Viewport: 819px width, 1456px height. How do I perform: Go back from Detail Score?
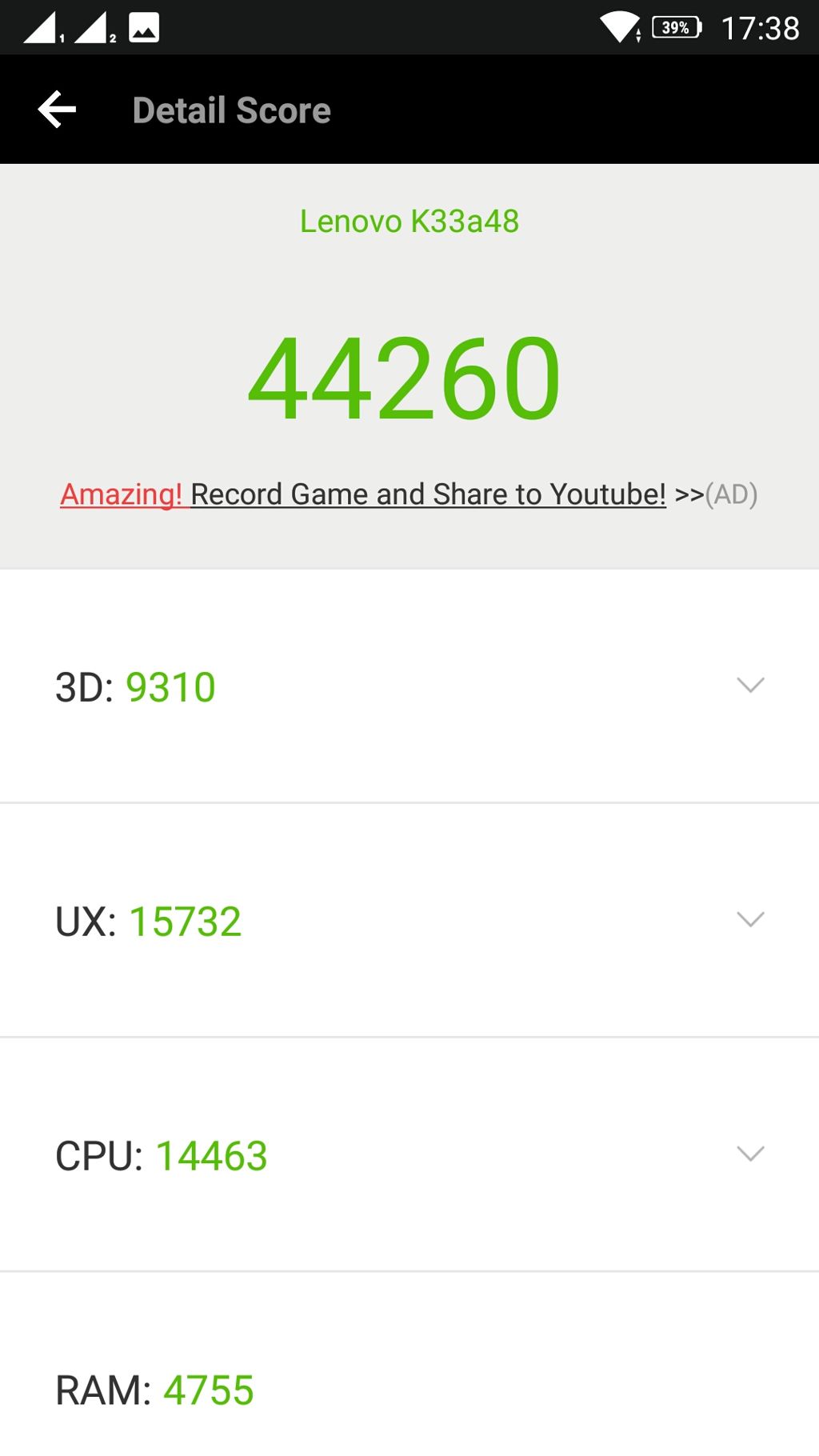(57, 110)
